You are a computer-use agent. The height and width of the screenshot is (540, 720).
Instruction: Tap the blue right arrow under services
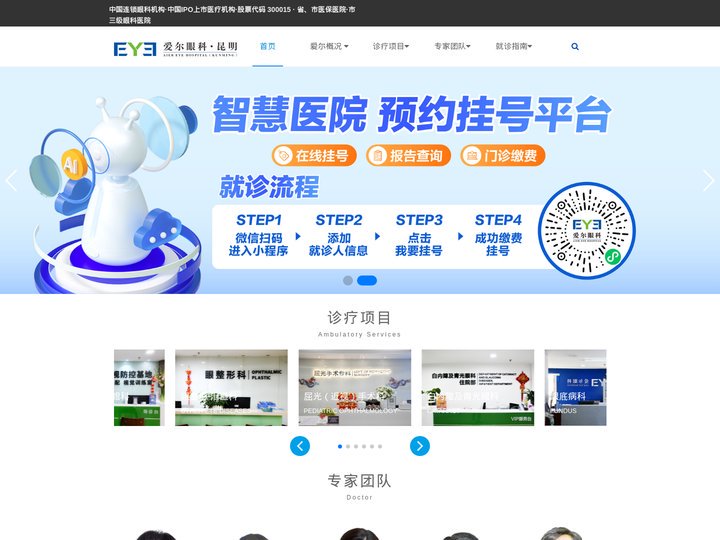tap(420, 446)
